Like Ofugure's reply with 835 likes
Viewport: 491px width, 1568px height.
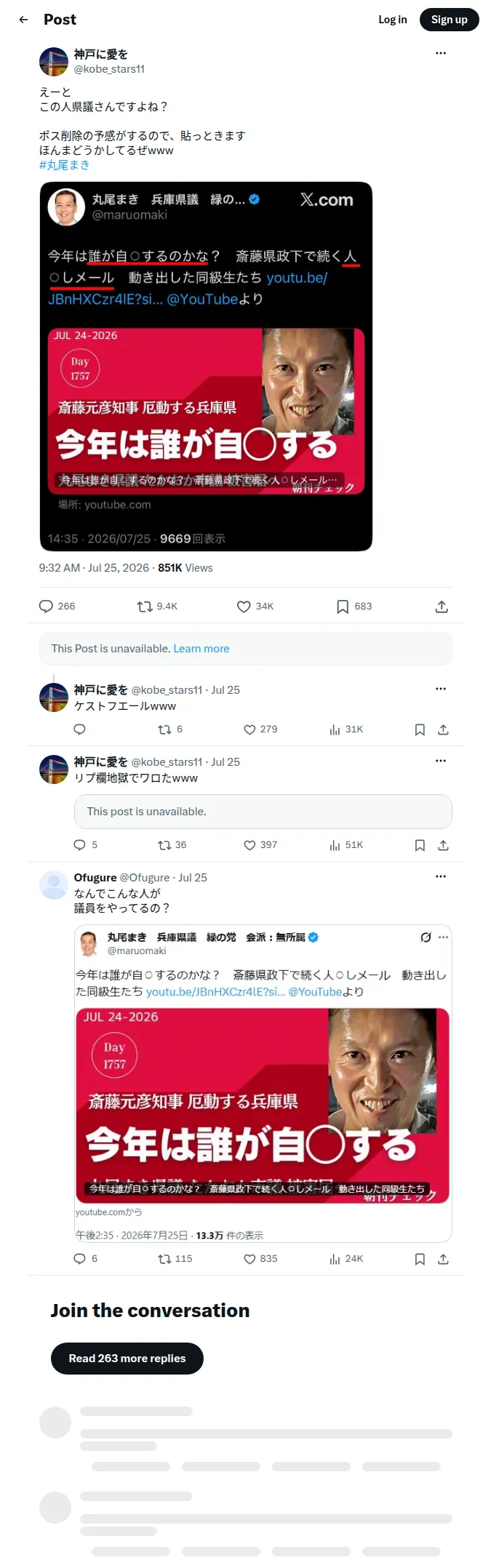pos(260,1258)
